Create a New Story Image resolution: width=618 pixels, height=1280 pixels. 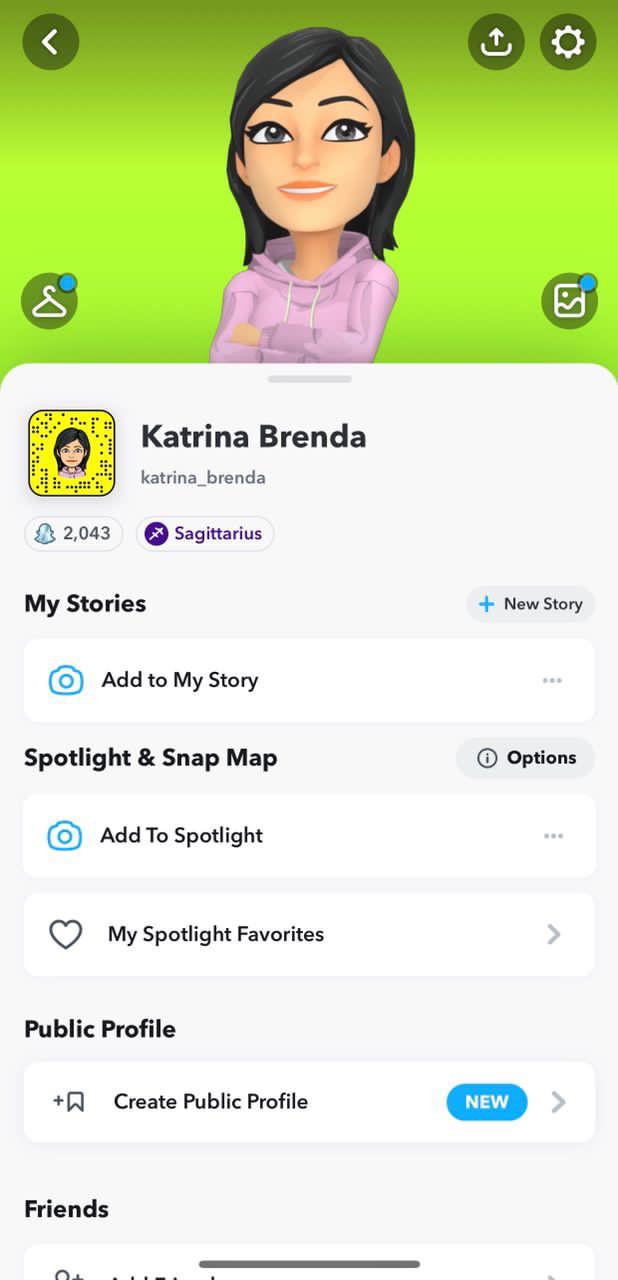tap(530, 604)
